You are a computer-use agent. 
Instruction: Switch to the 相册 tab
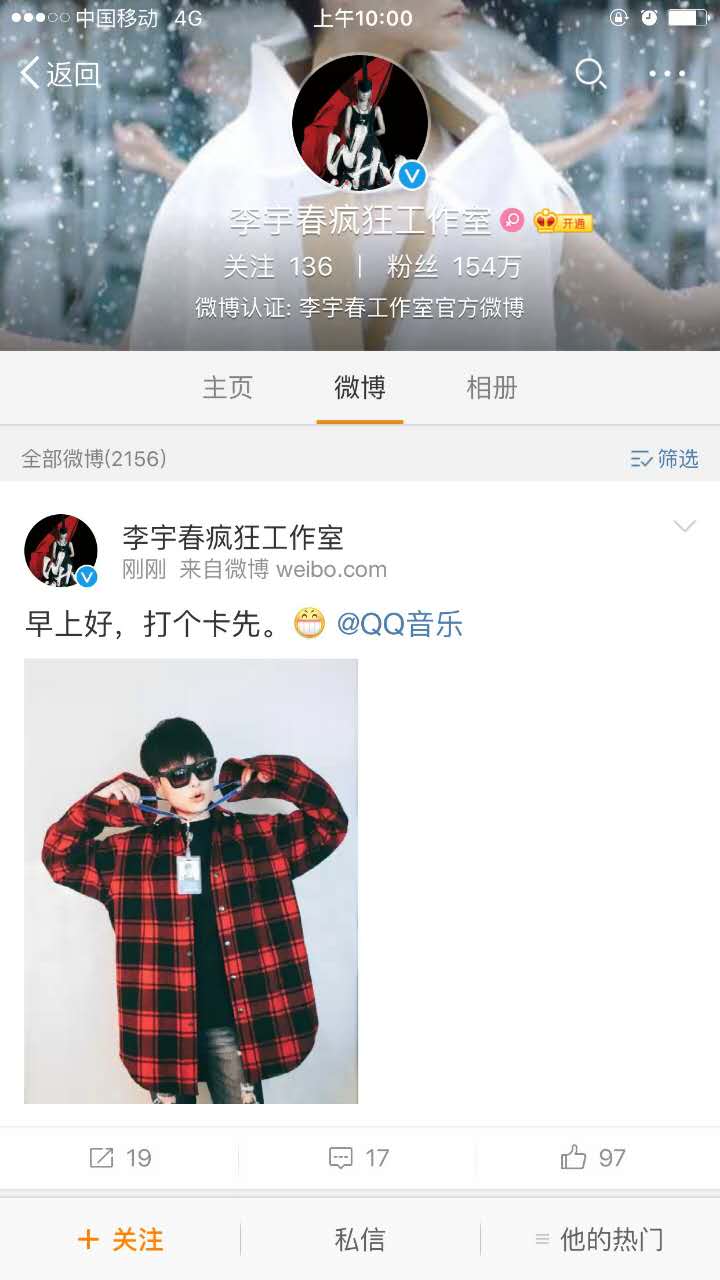(x=492, y=388)
